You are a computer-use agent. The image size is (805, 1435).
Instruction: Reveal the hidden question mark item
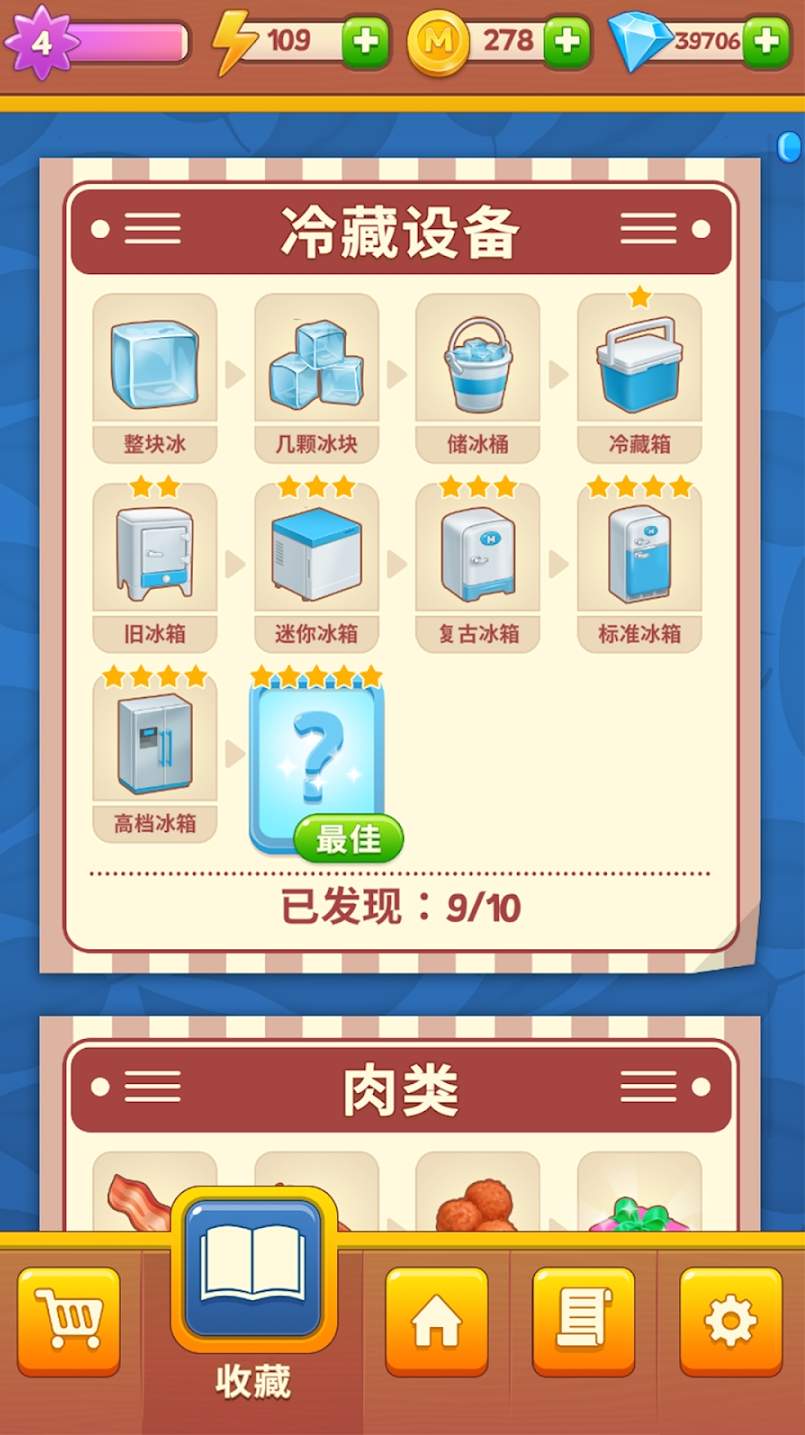316,755
